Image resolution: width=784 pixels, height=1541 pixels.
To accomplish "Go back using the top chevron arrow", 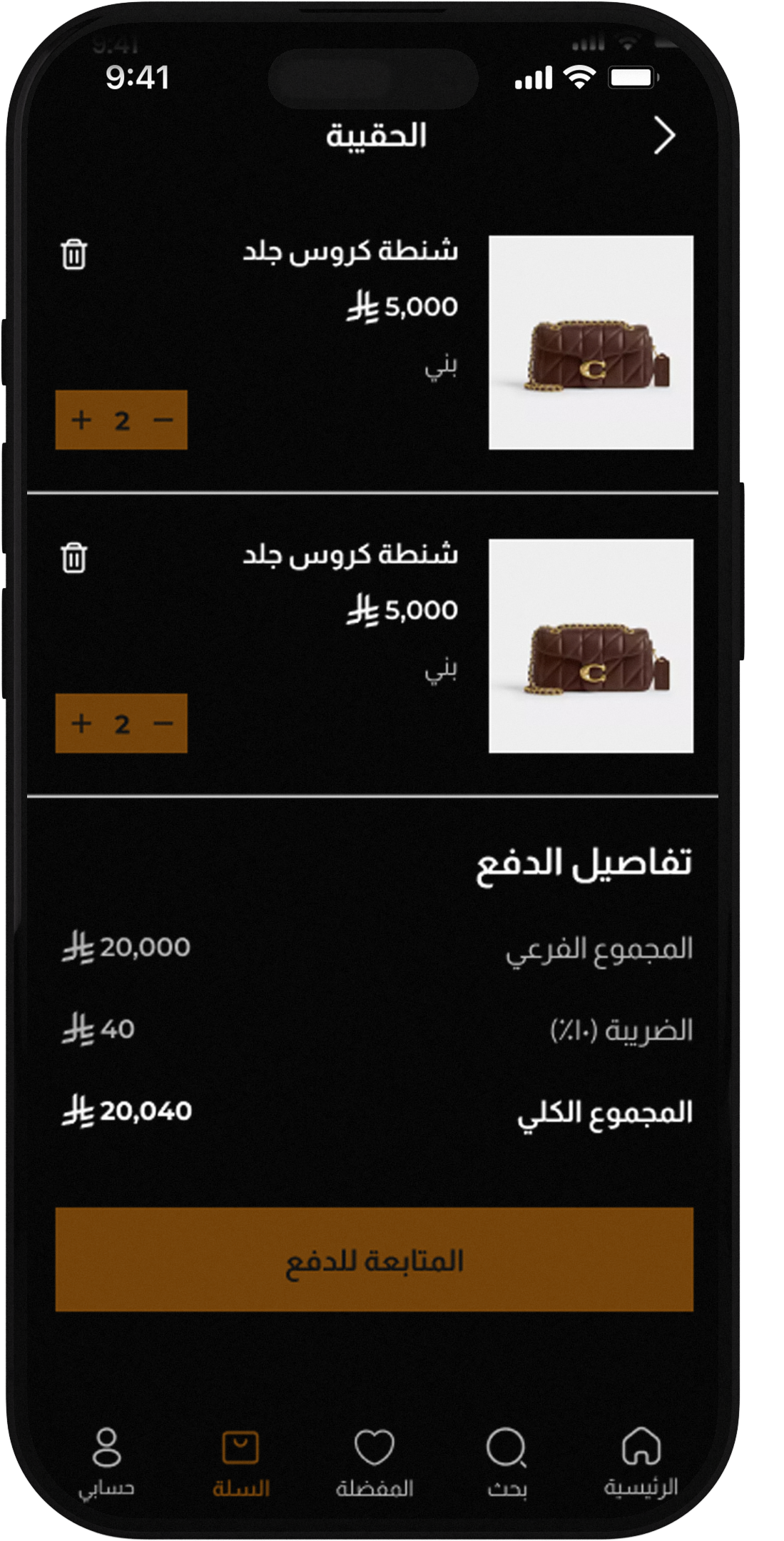I will [667, 133].
